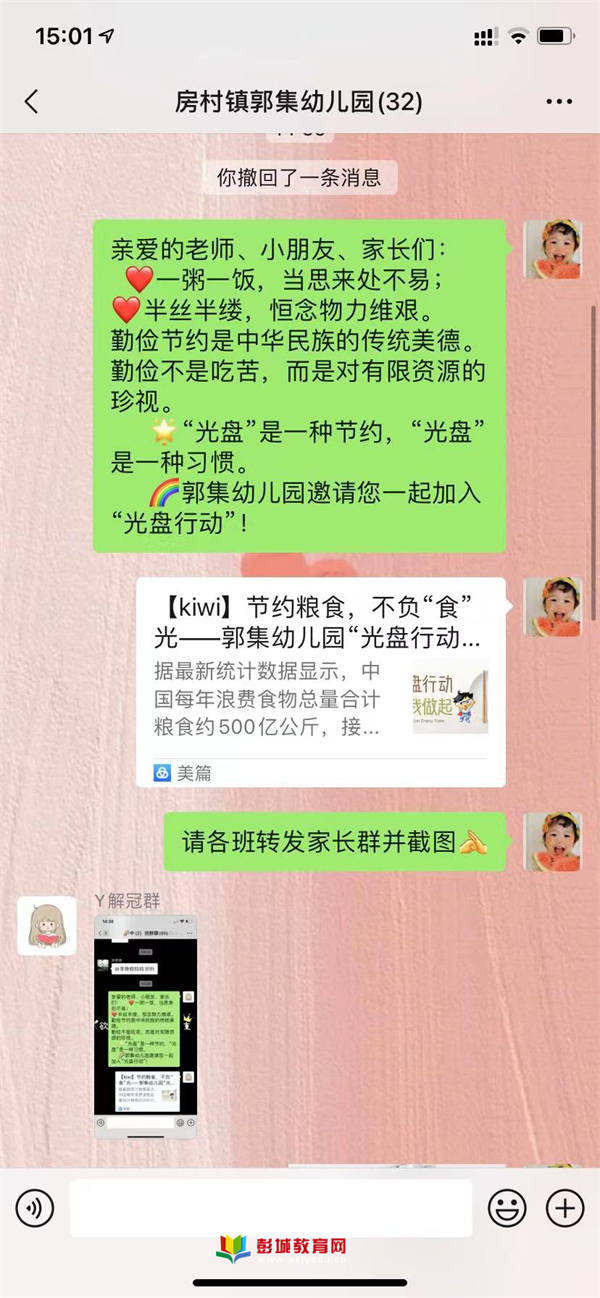Open the emoji sticker panel
The image size is (600, 1298).
click(507, 1208)
